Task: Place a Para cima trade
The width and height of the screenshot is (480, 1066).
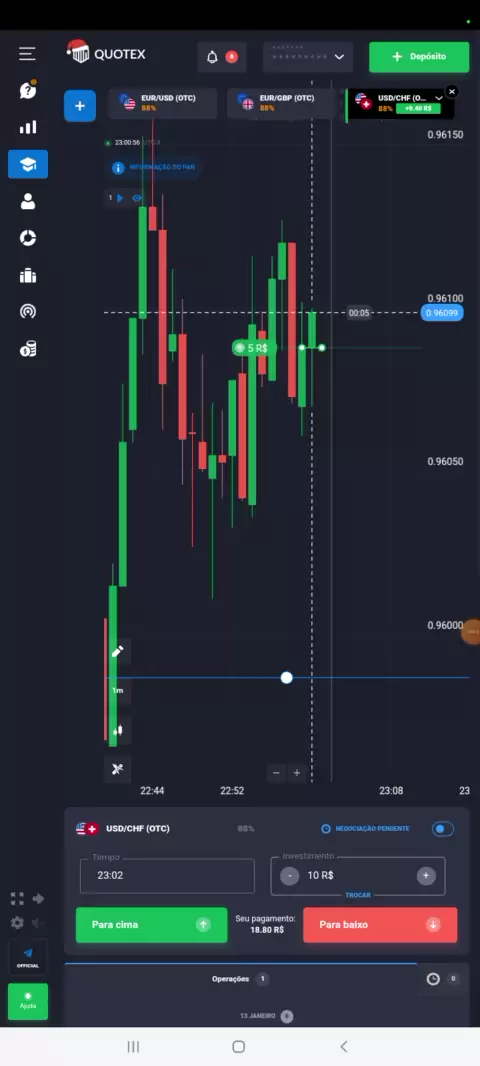Action: [152, 925]
